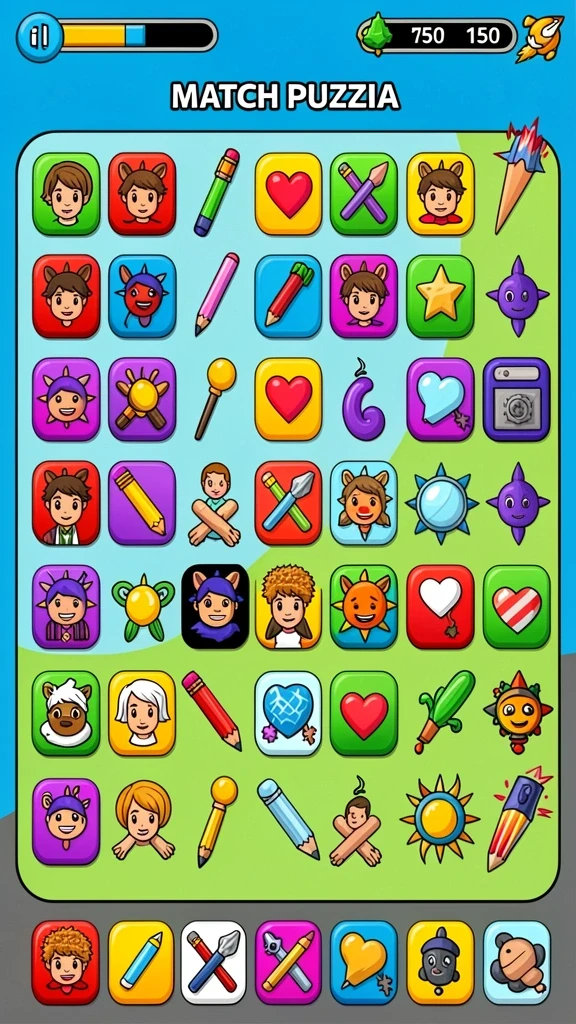This screenshot has width=576, height=1024.
Task: Select the pink pencil piece
Action: [x=216, y=294]
